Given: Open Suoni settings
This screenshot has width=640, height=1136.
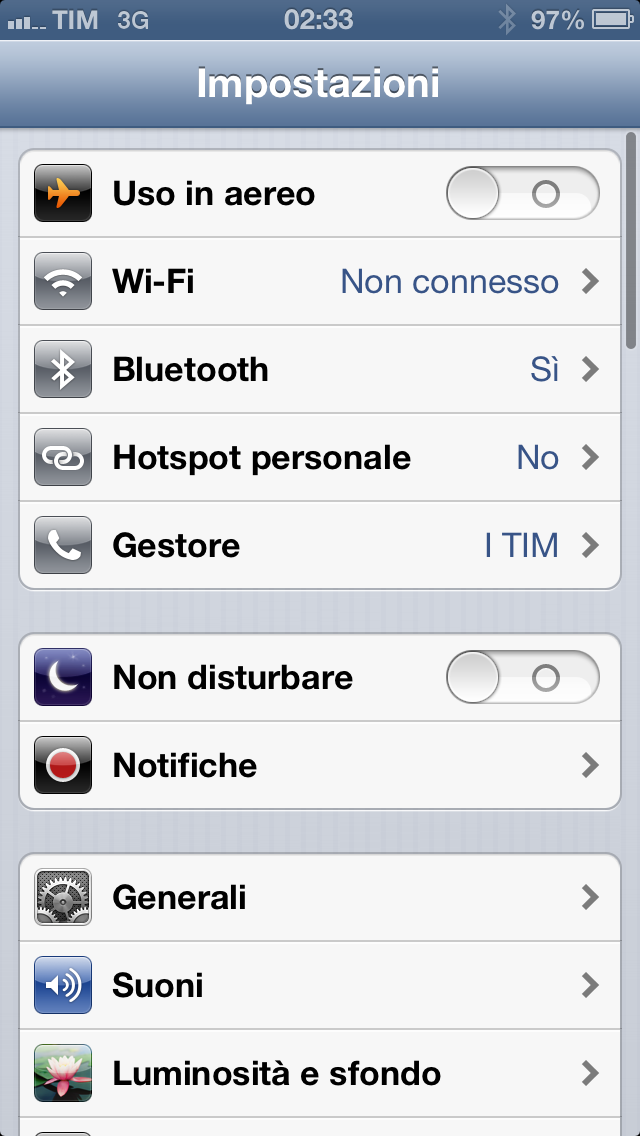Looking at the screenshot, I should click(x=320, y=986).
